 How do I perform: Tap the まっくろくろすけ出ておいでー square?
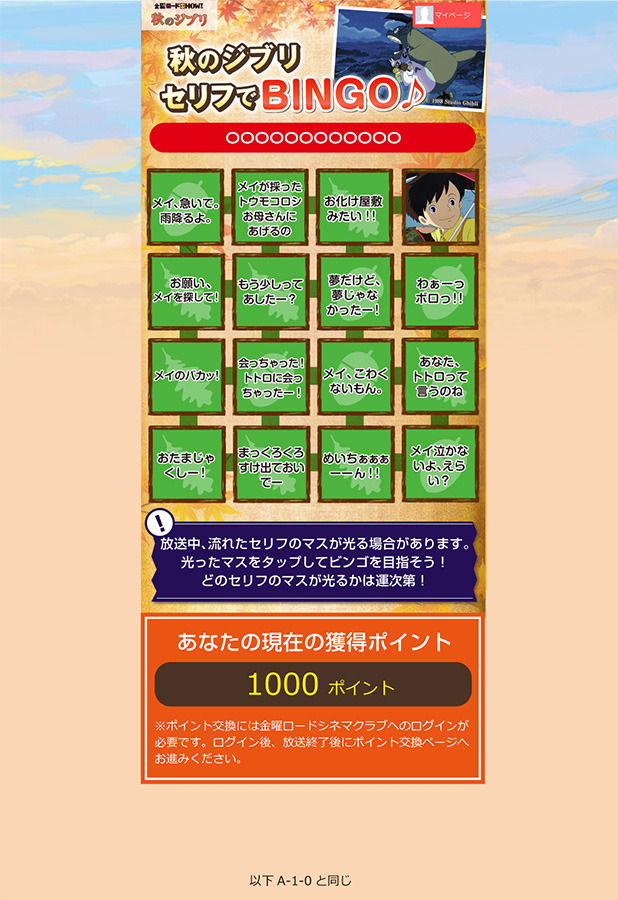[271, 463]
